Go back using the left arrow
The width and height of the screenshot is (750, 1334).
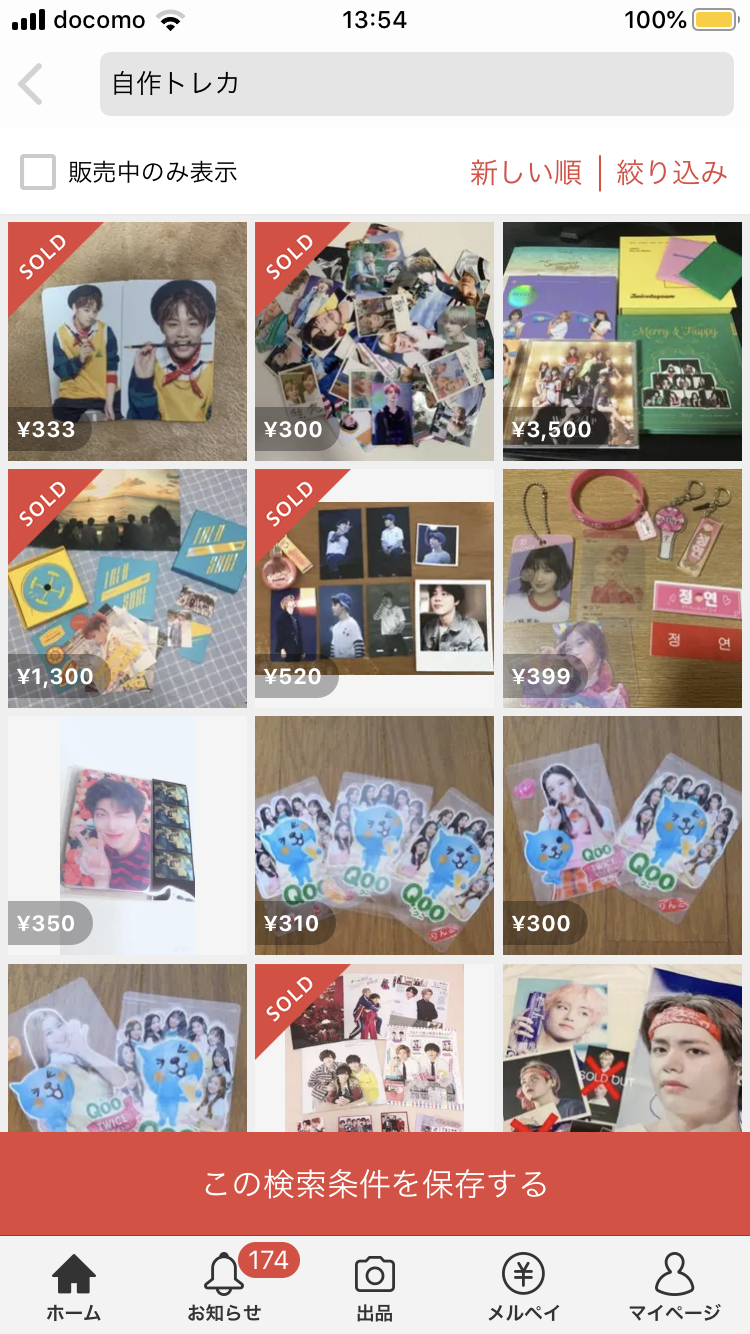coord(31,84)
